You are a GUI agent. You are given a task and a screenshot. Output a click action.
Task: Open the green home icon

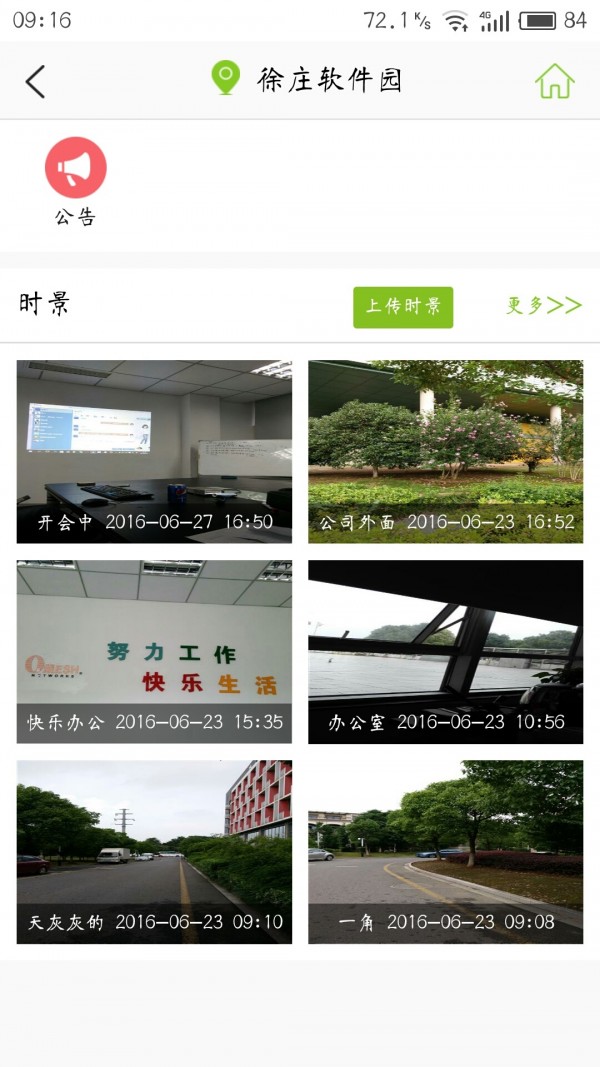tap(554, 81)
